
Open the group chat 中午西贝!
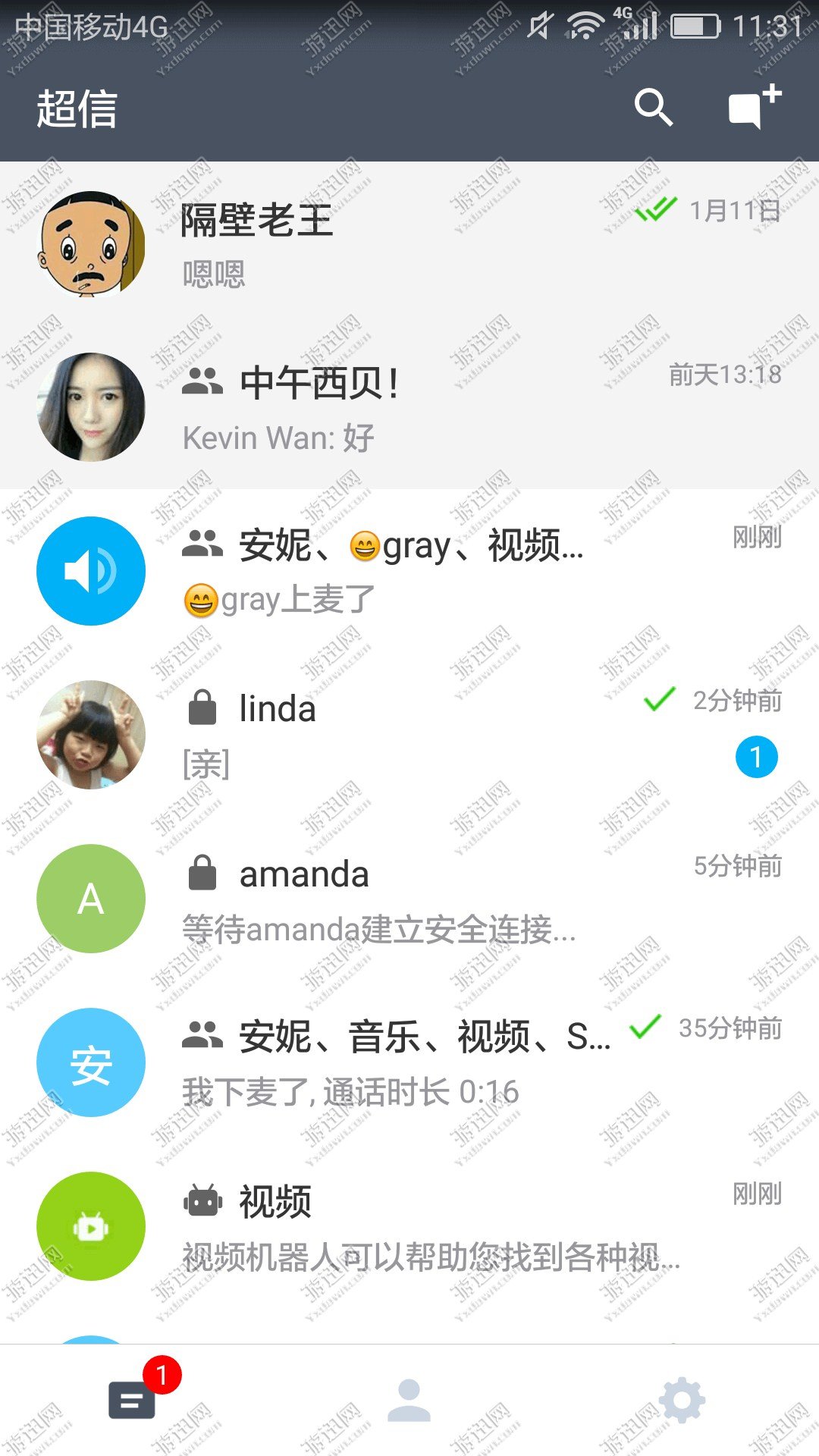point(409,408)
